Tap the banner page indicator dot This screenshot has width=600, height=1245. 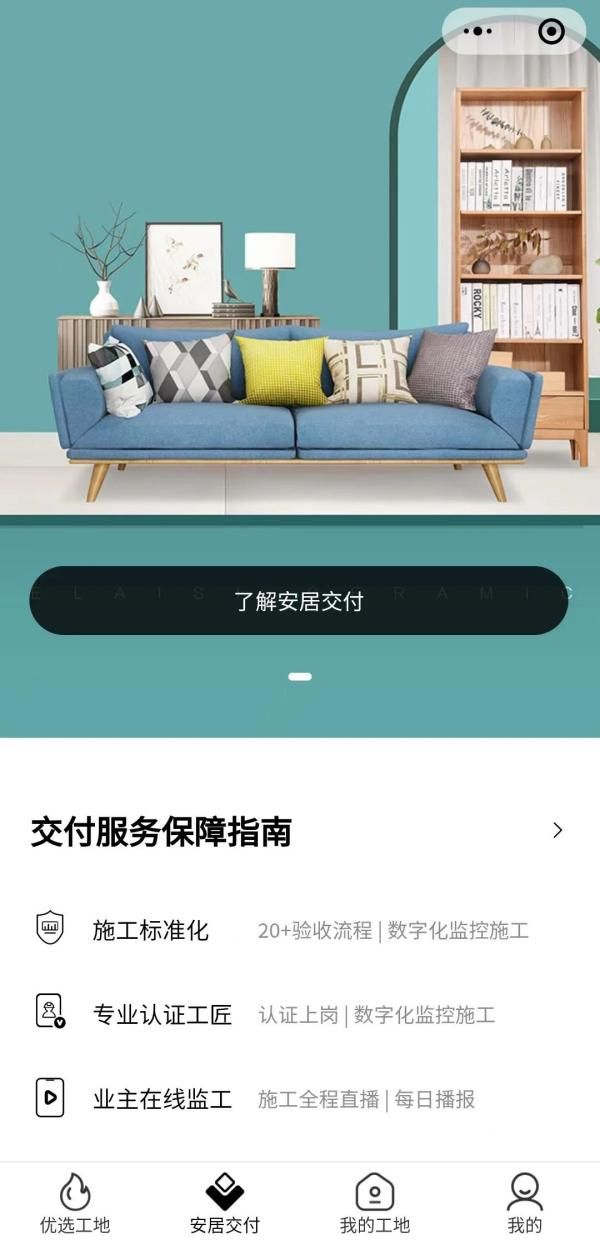[300, 677]
